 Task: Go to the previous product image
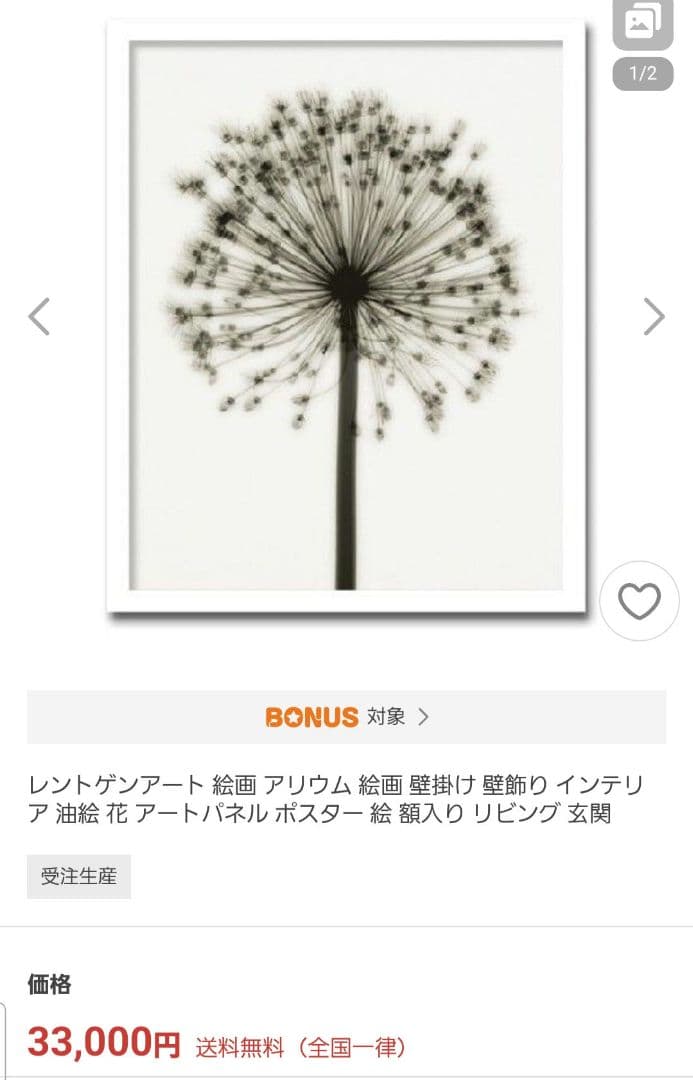click(x=39, y=317)
